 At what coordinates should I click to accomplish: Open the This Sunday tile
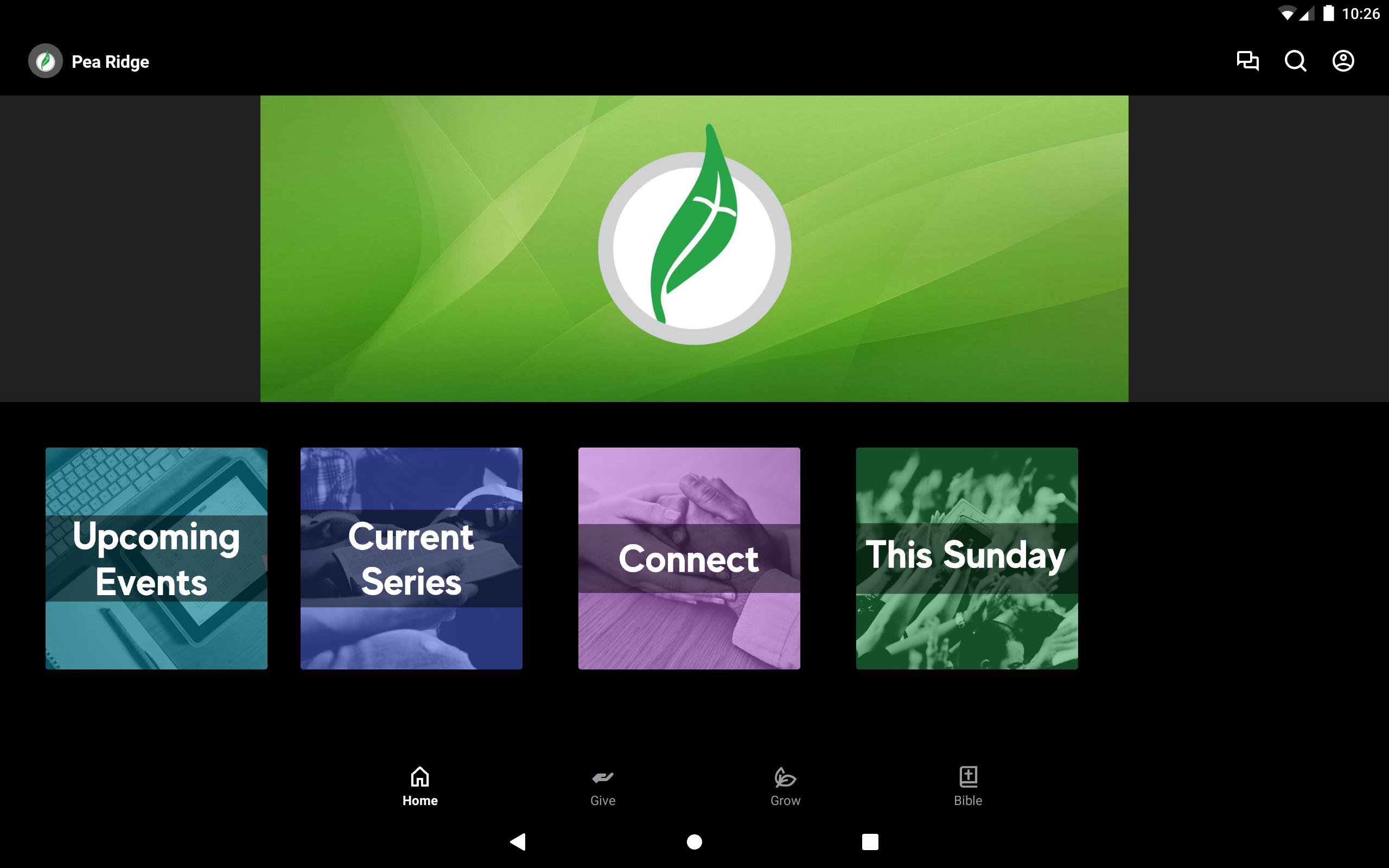pyautogui.click(x=966, y=558)
